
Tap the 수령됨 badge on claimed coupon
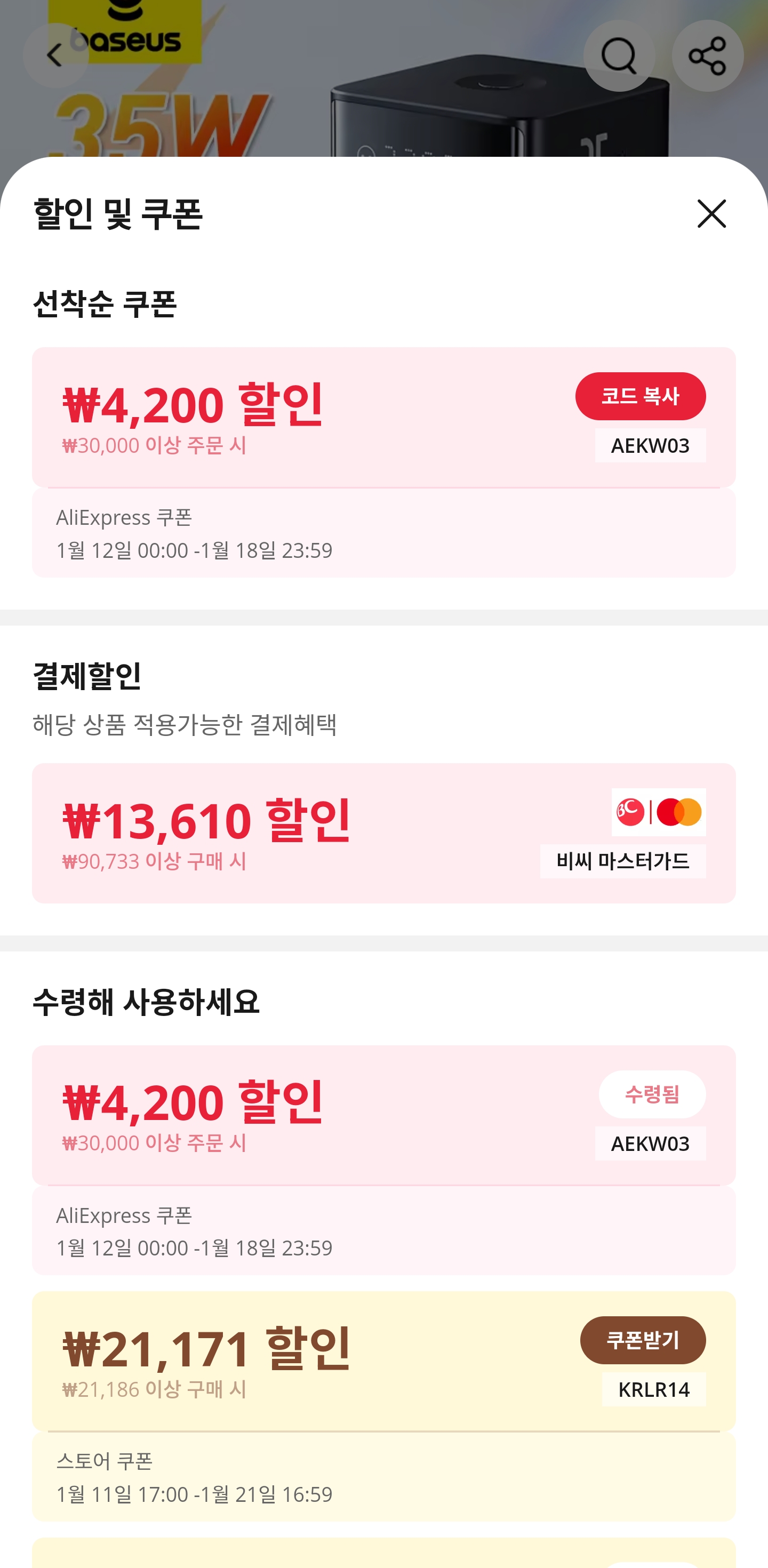tap(652, 1094)
